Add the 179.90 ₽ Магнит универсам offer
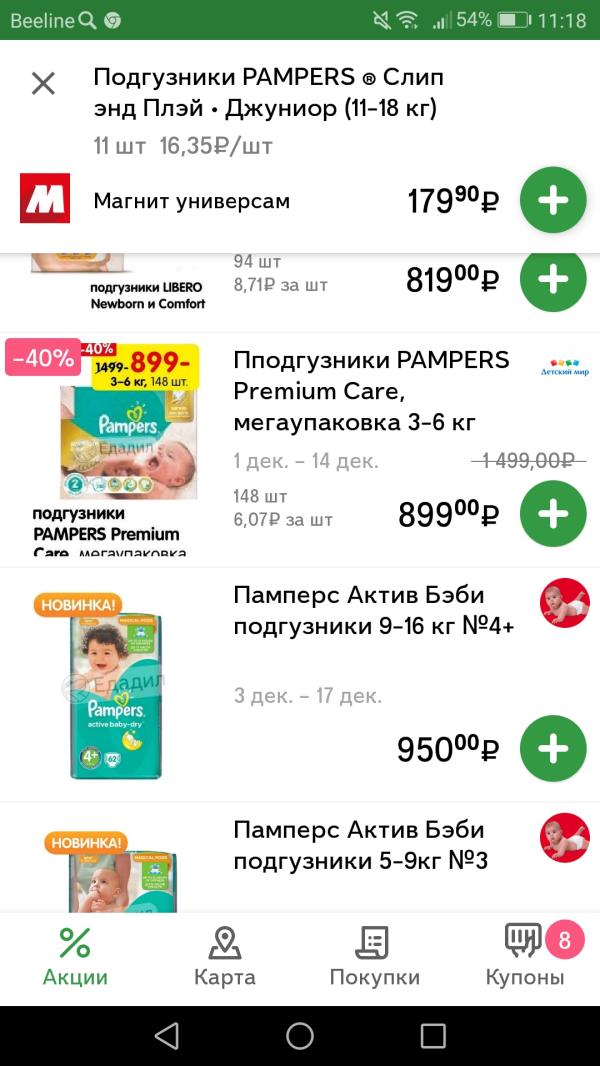600x1066 pixels. point(552,201)
